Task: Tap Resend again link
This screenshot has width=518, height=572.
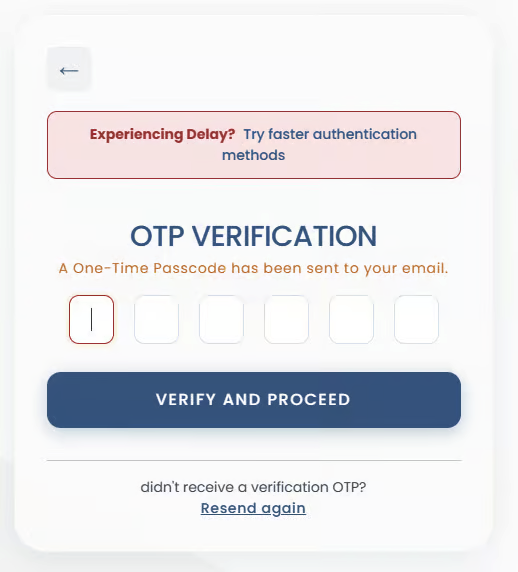Action: [253, 508]
